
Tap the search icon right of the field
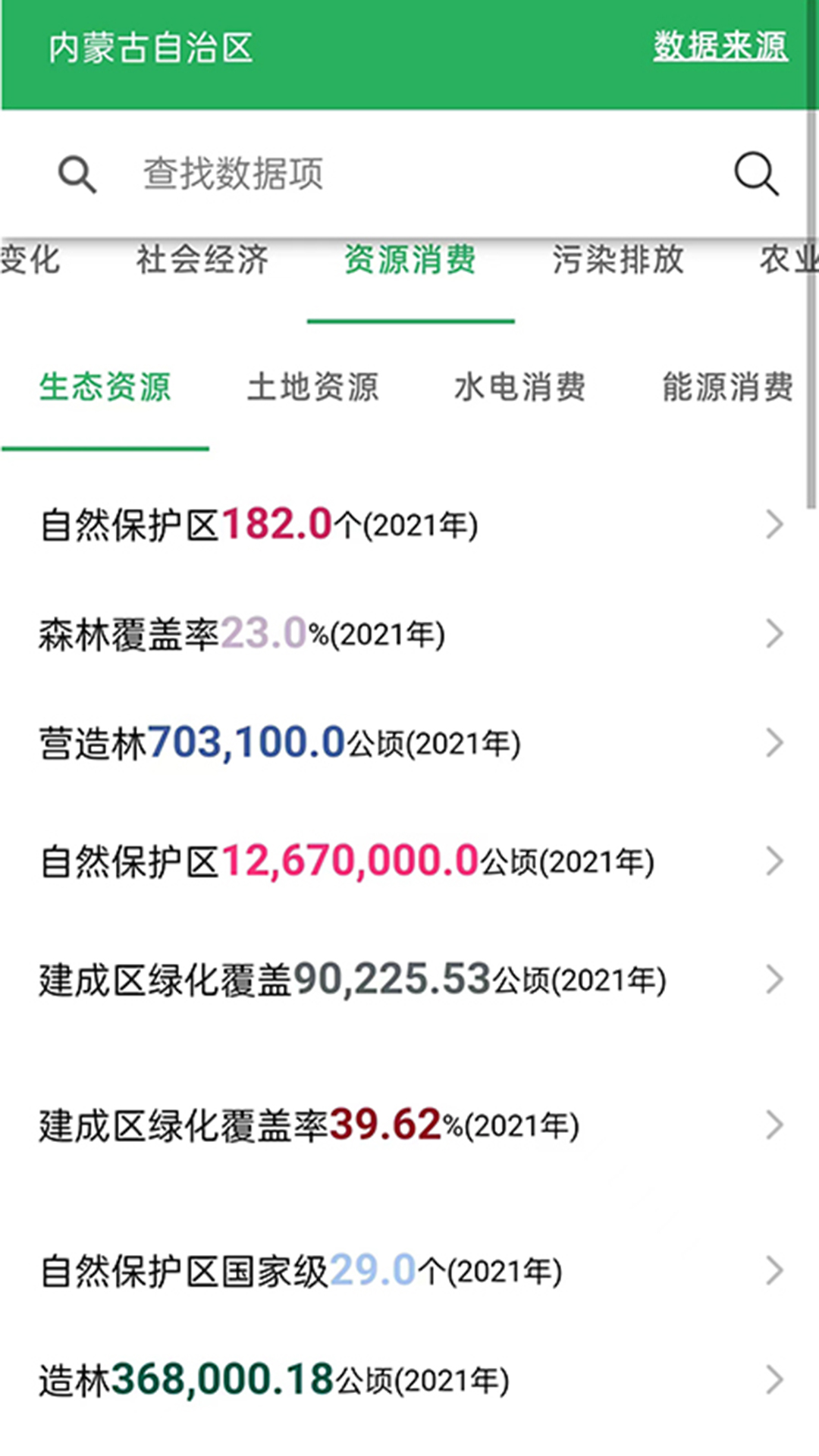[756, 174]
